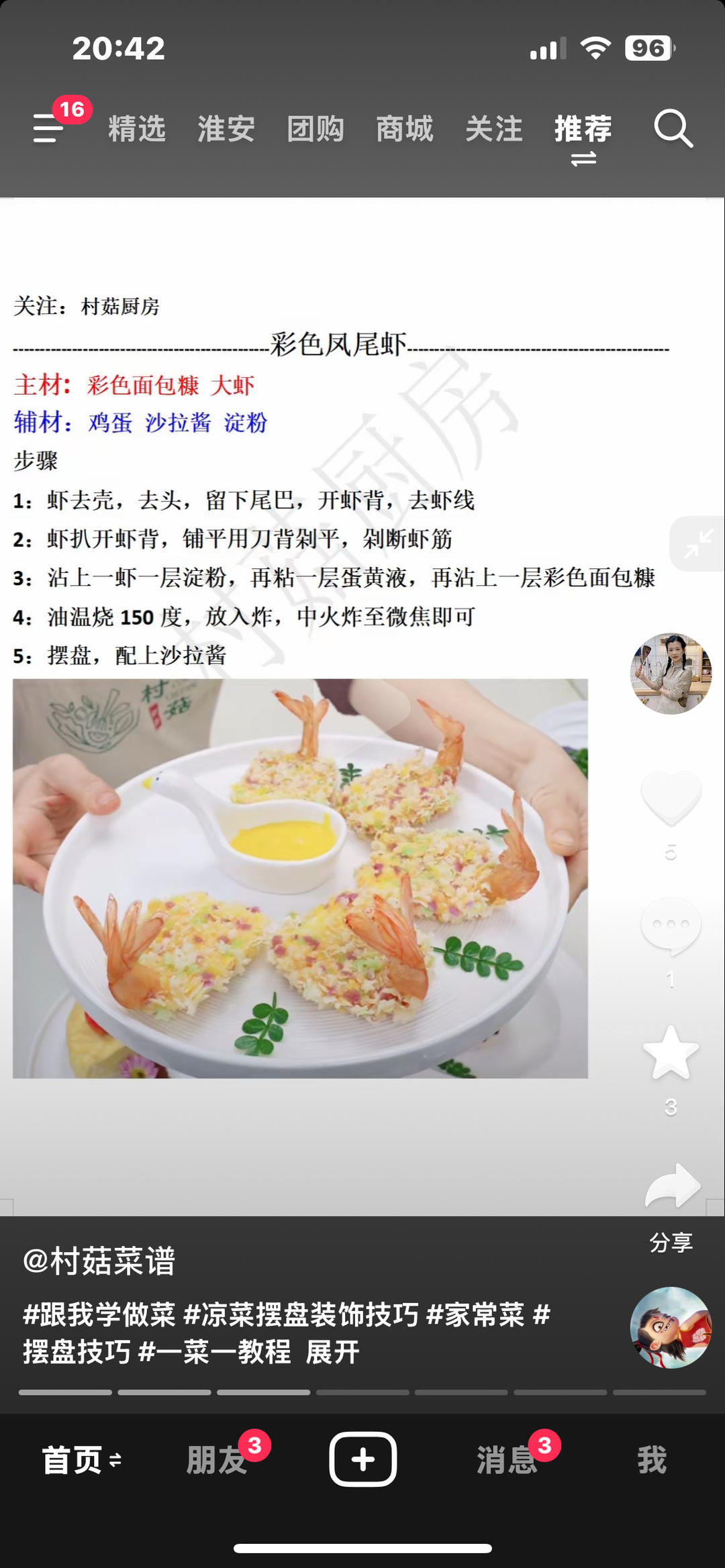Open the 团购 tab
The width and height of the screenshot is (725, 1568).
click(316, 128)
